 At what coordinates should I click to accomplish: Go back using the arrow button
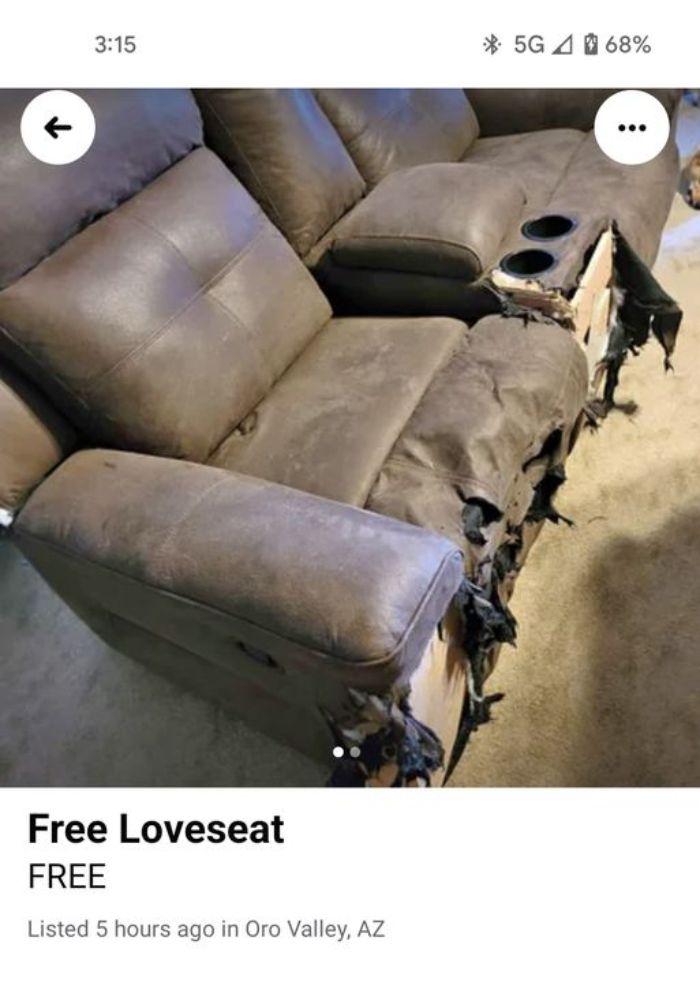coord(58,127)
